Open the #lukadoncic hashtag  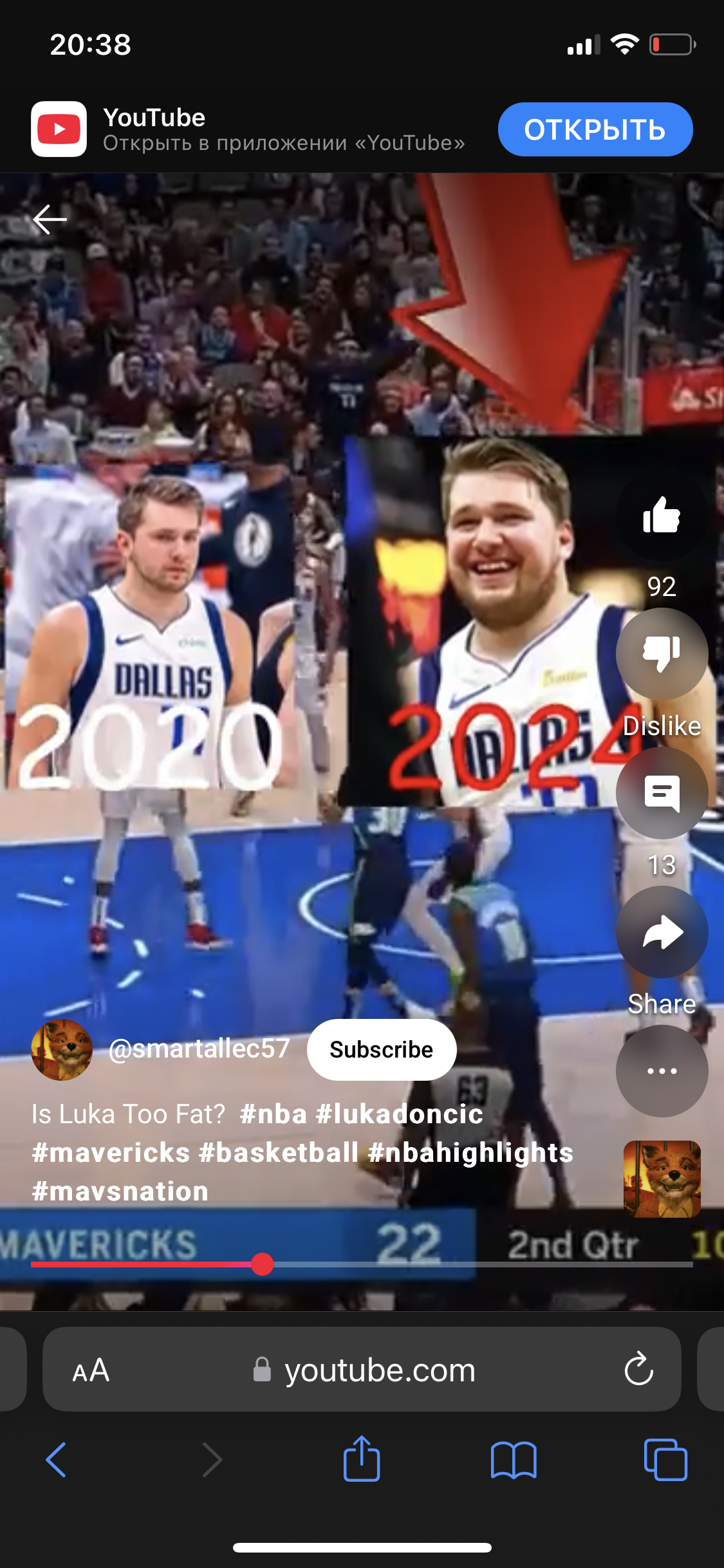pos(399,1114)
